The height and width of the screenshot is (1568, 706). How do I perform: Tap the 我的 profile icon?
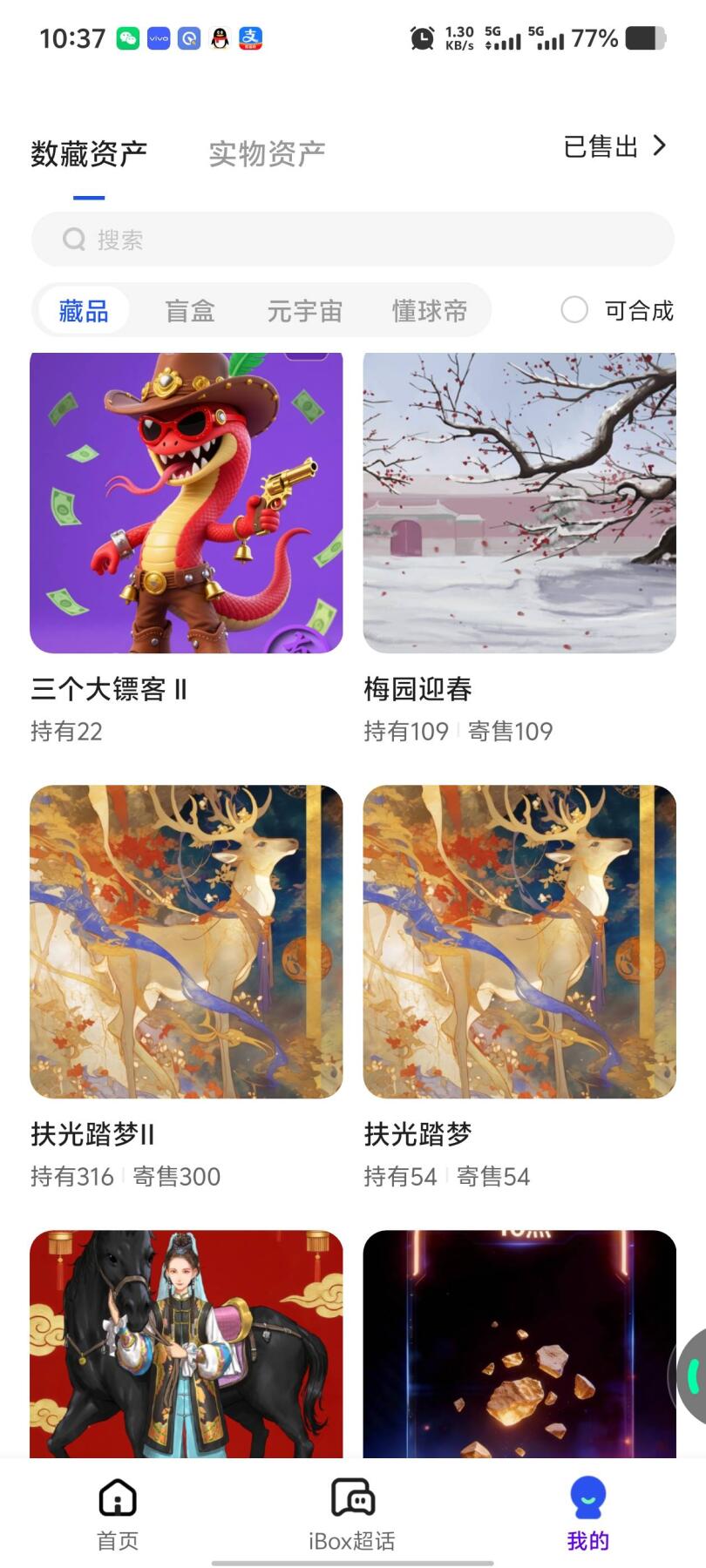tap(586, 1495)
